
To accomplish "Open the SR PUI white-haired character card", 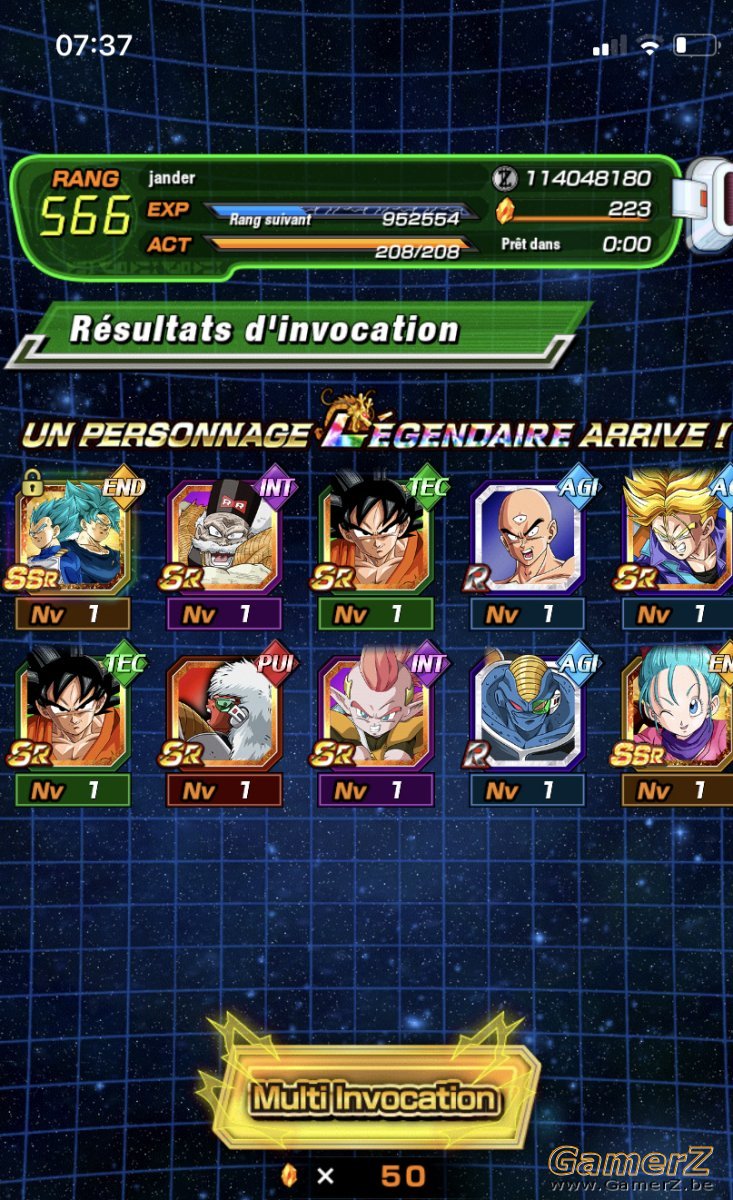I will (226, 712).
